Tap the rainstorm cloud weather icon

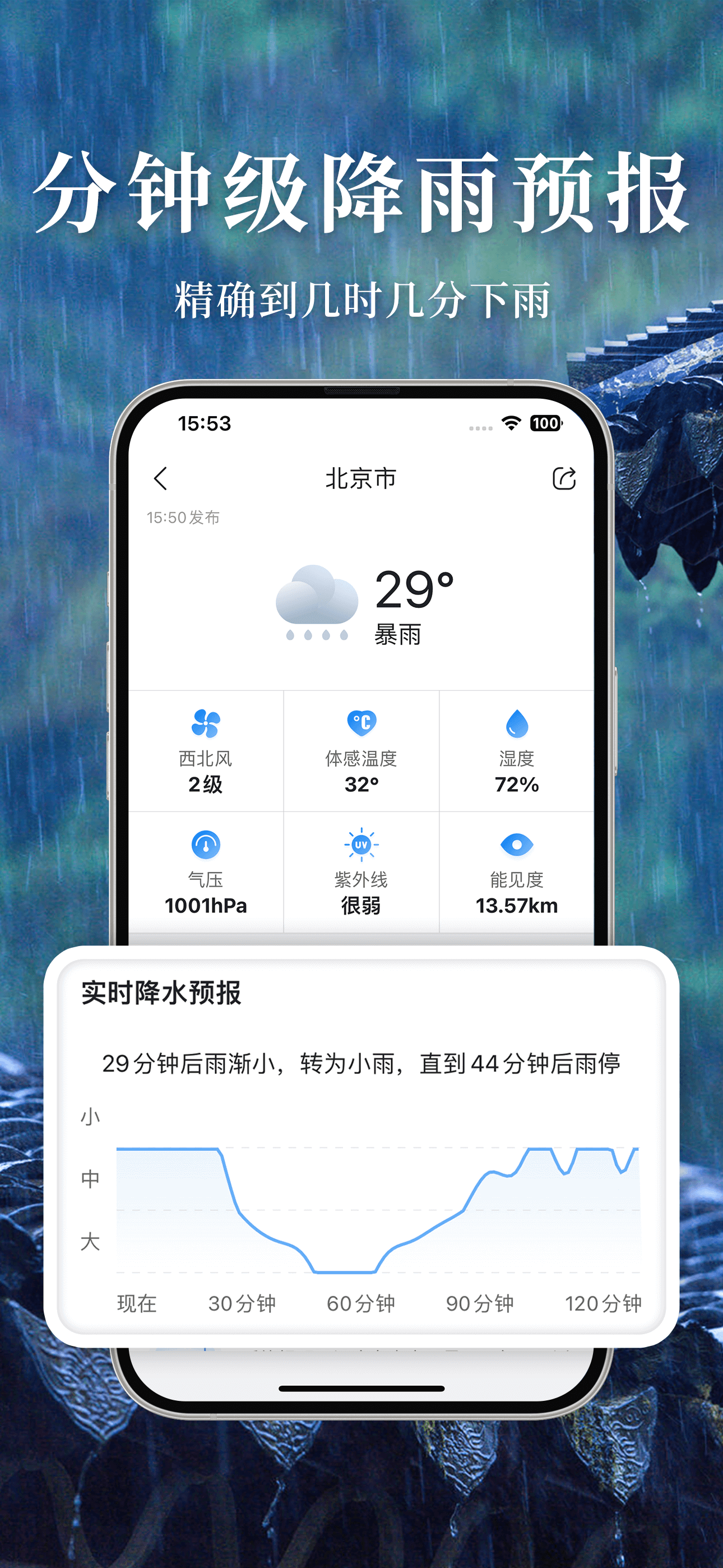(316, 599)
